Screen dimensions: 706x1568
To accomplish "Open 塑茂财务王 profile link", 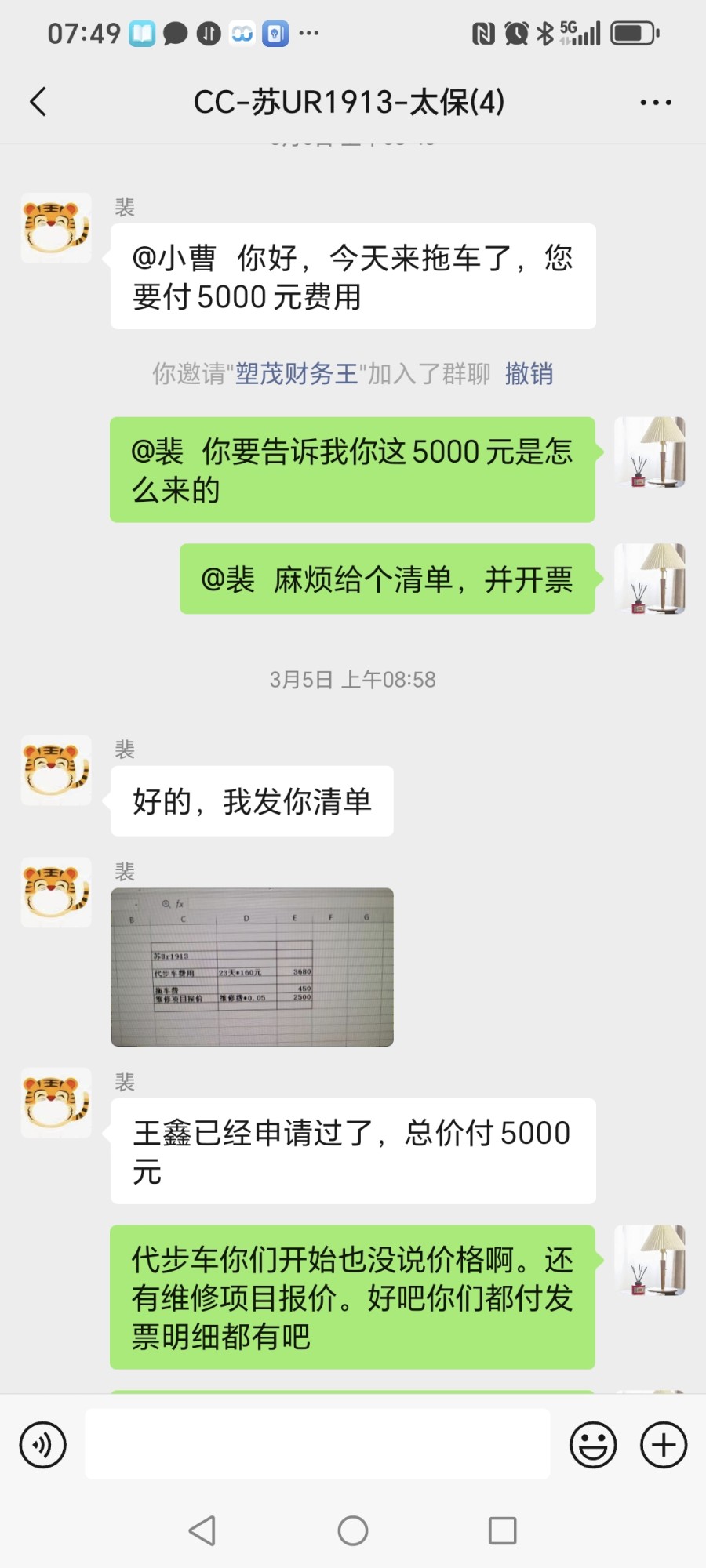I will pyautogui.click(x=297, y=374).
